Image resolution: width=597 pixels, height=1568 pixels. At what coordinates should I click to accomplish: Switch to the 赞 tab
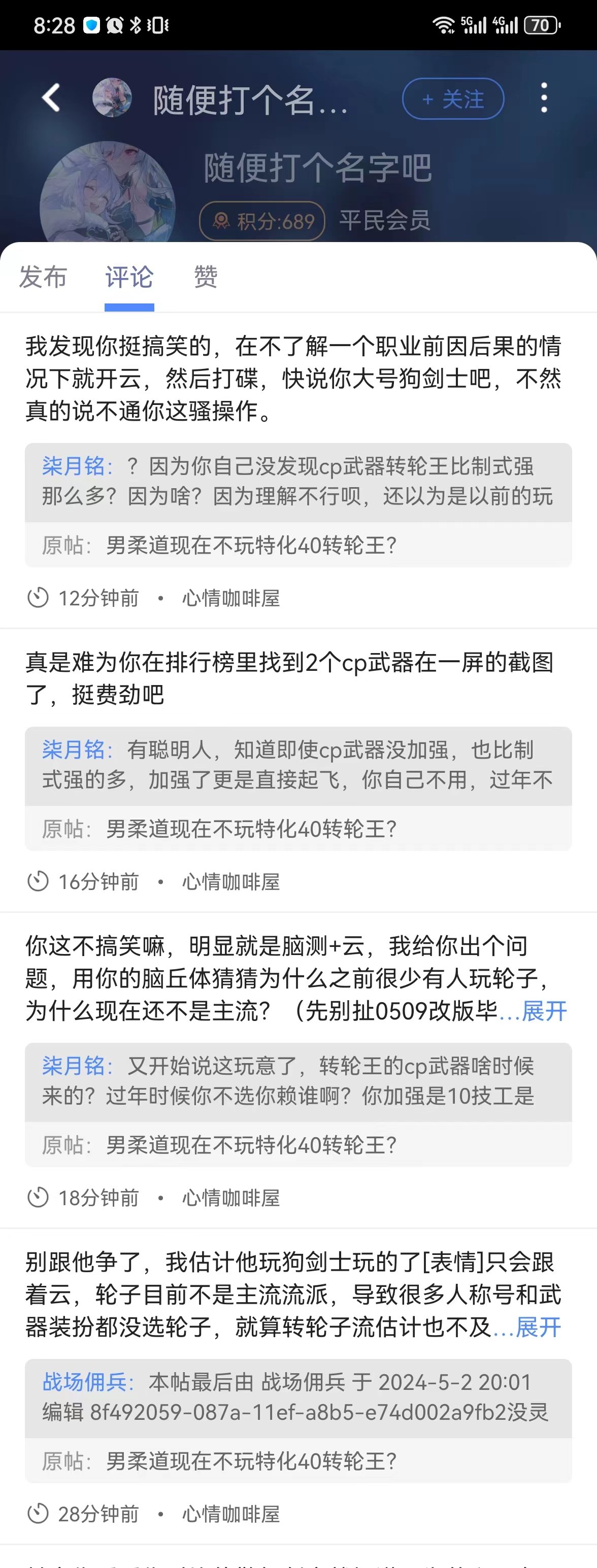205,277
